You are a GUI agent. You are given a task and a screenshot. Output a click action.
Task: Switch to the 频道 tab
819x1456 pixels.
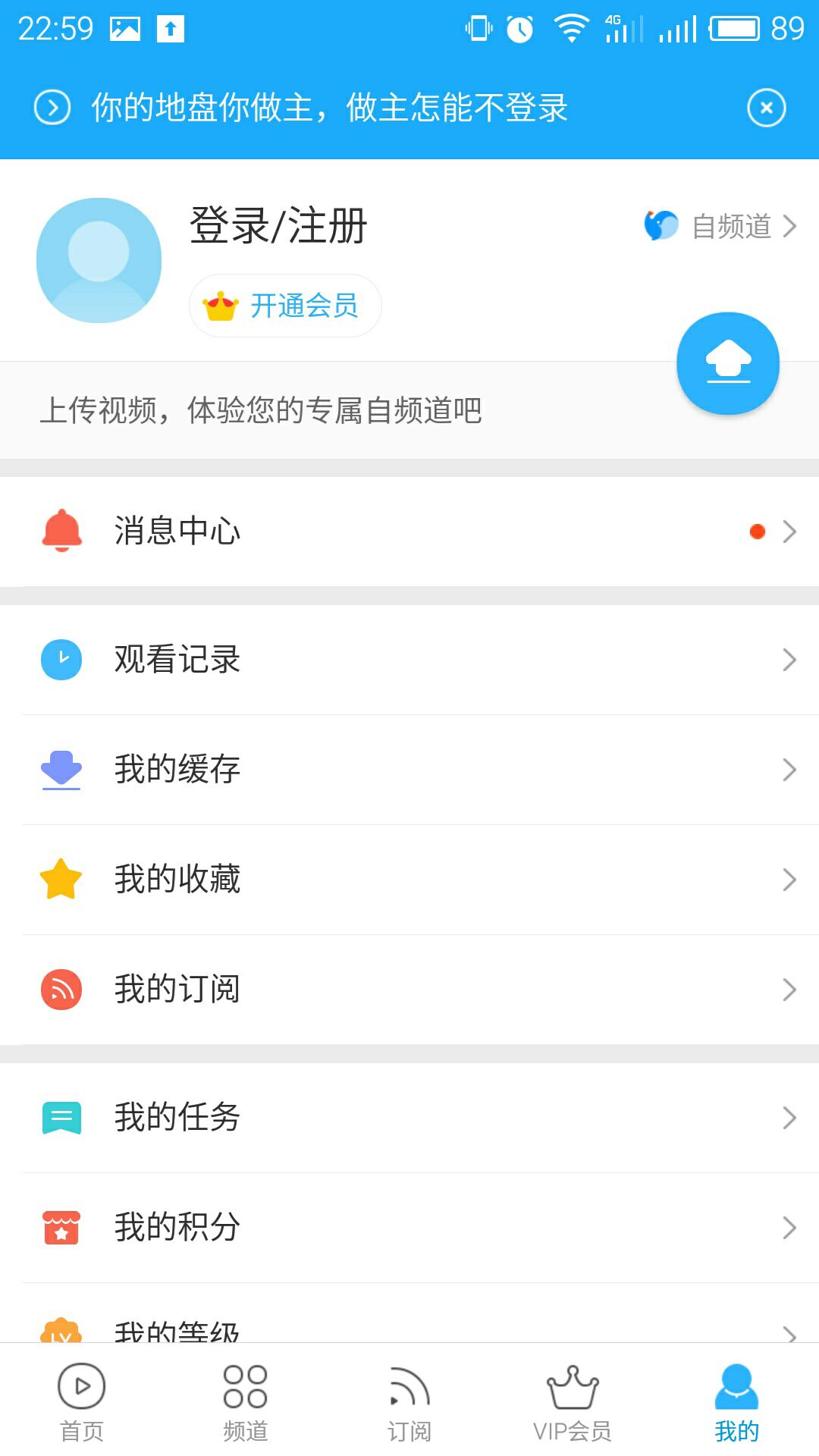pyautogui.click(x=246, y=1401)
